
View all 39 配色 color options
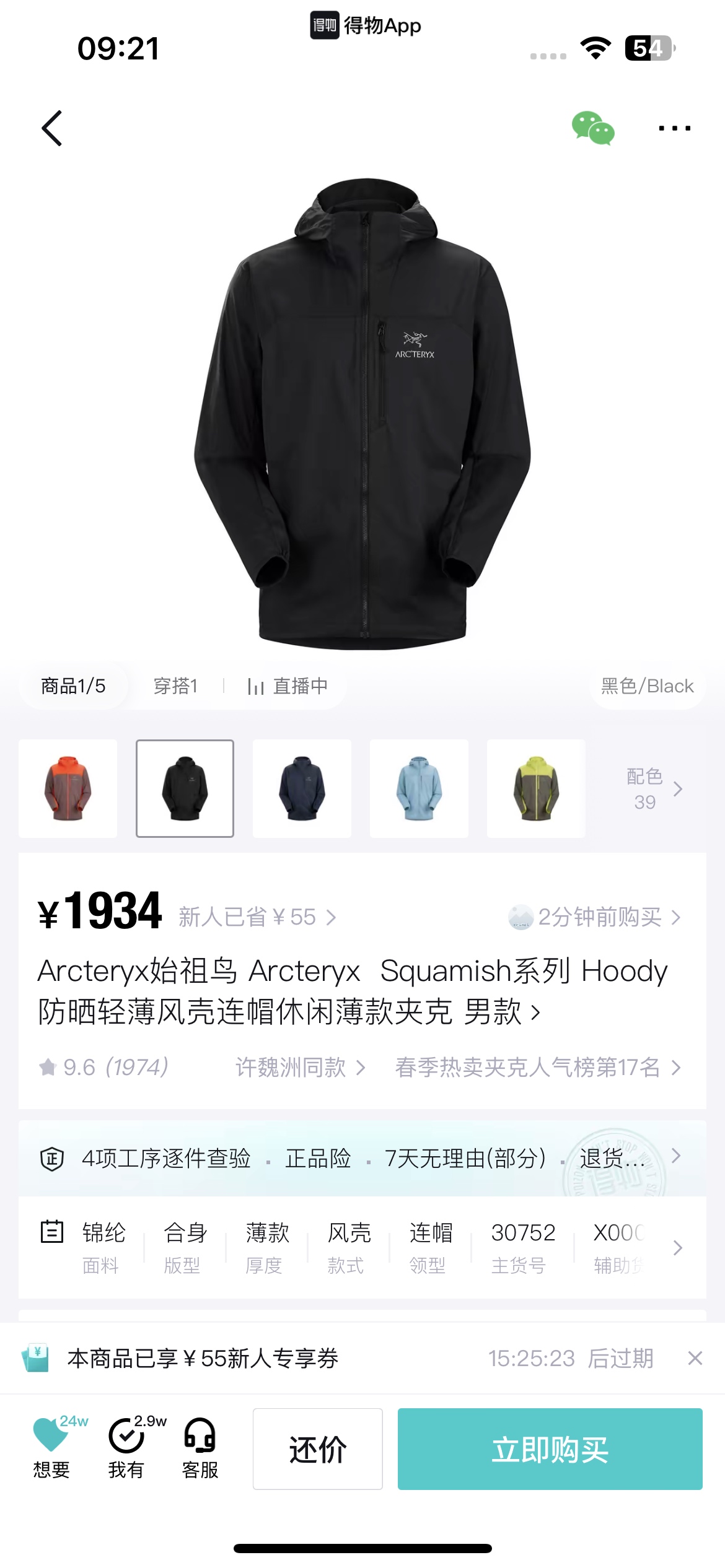(x=654, y=788)
